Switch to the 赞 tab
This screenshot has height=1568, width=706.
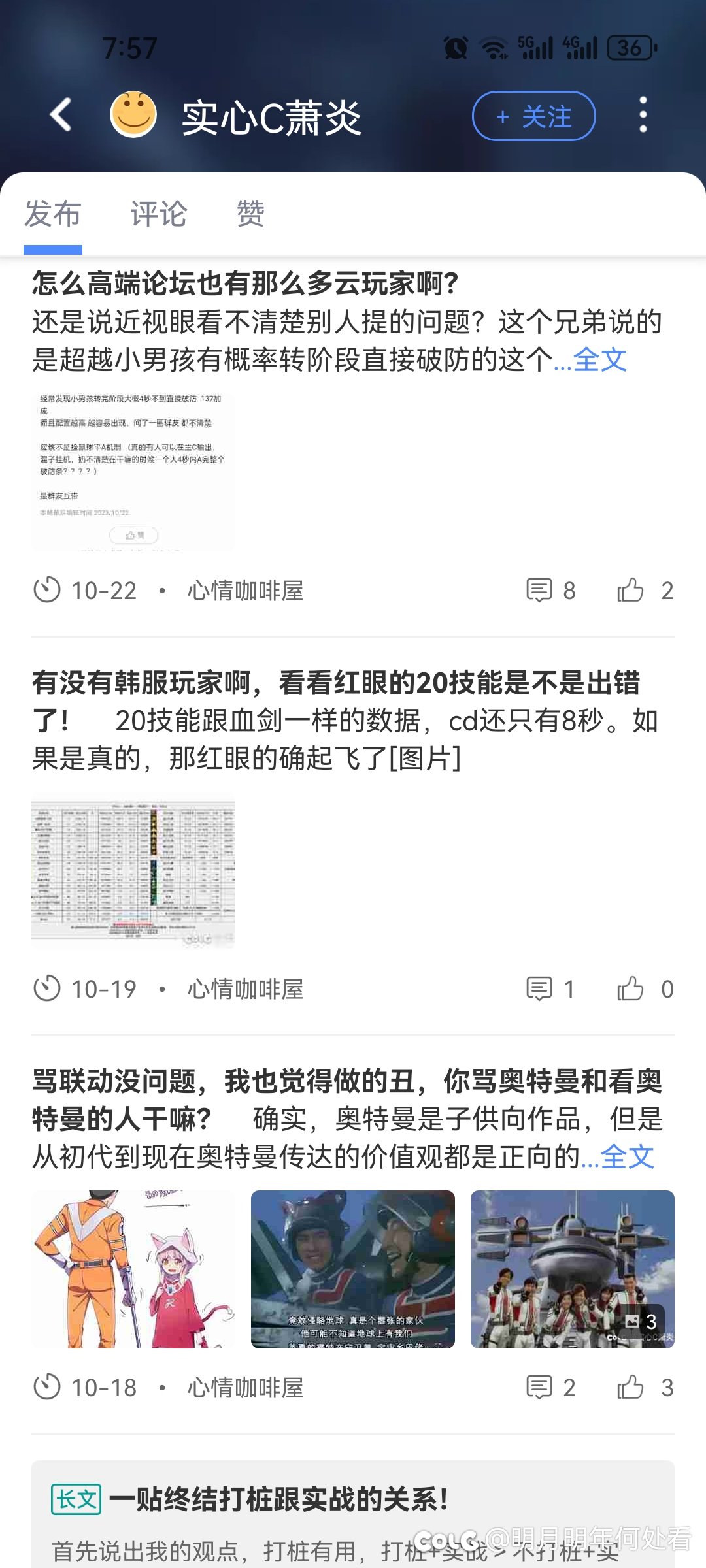pyautogui.click(x=250, y=214)
